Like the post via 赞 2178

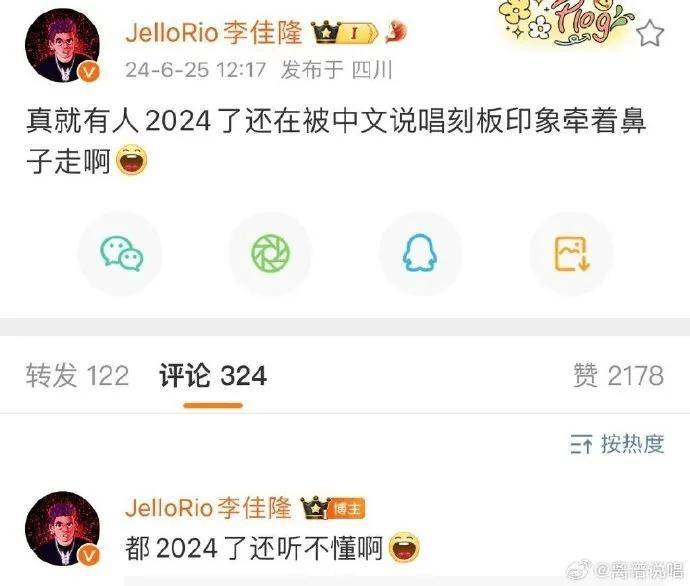(617, 376)
